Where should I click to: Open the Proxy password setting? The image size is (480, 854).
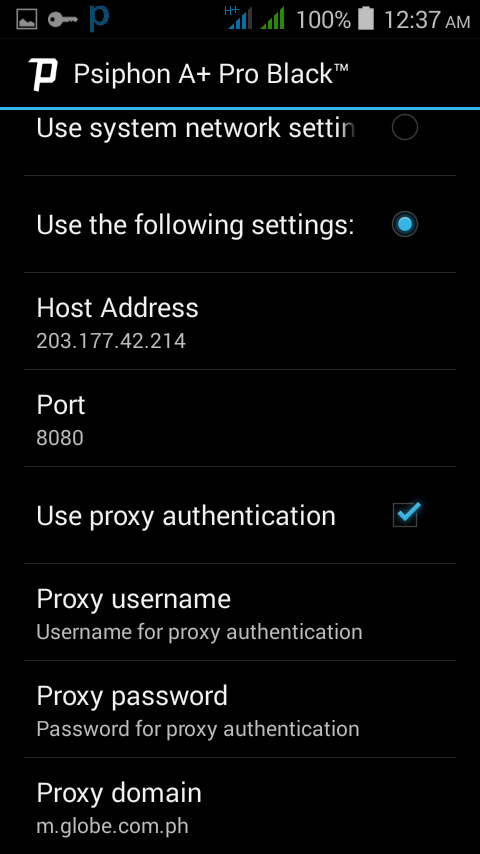(x=240, y=709)
